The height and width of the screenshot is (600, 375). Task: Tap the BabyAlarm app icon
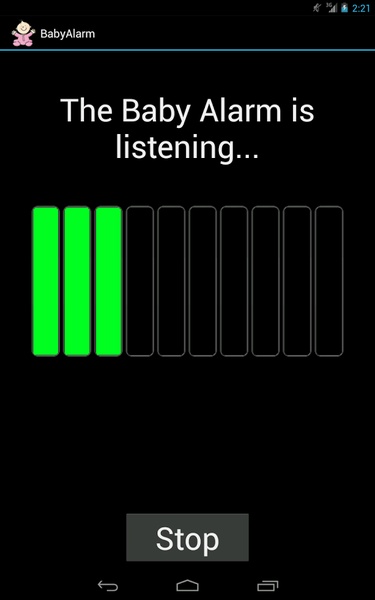[x=23, y=33]
